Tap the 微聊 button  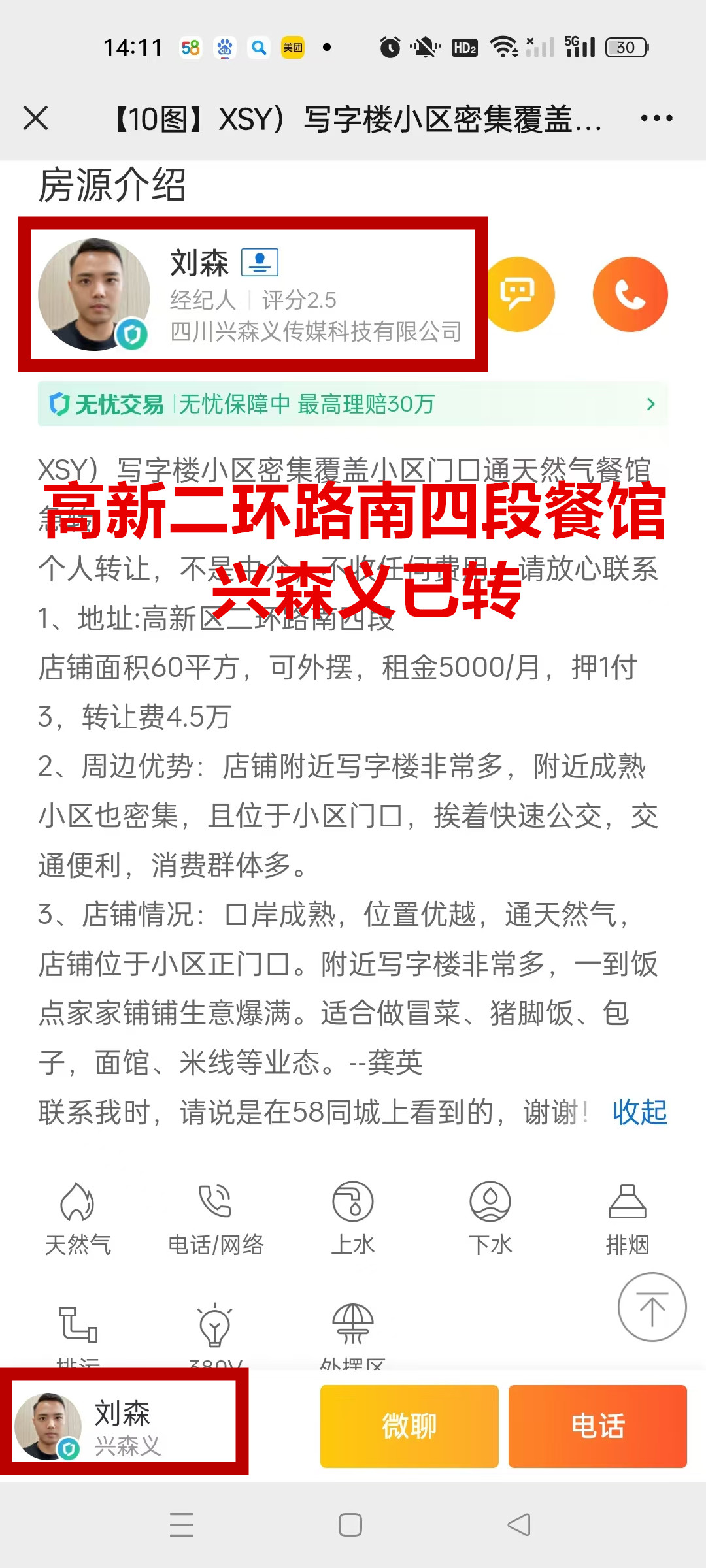409,1426
